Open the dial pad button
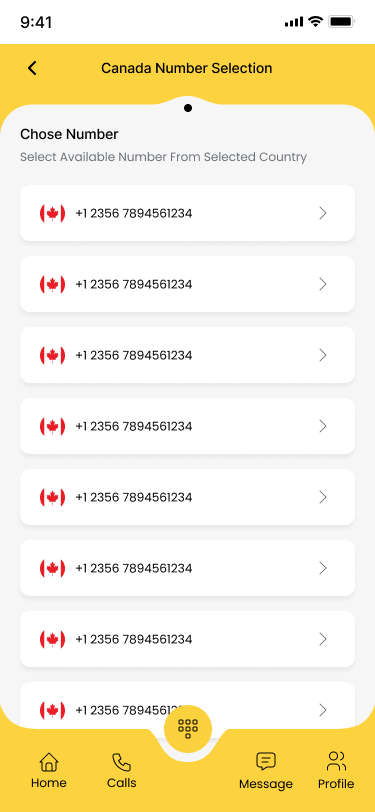The image size is (375, 812). point(188,729)
